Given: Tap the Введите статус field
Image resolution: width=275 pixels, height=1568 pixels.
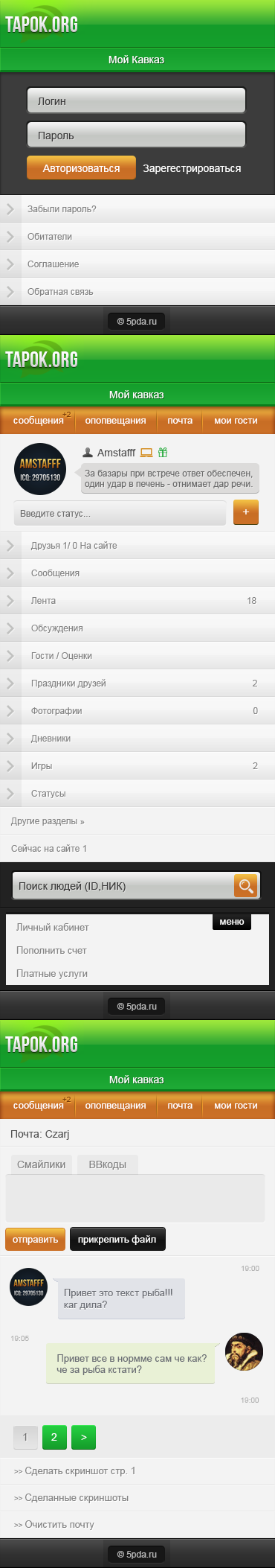Looking at the screenshot, I should 119,513.
